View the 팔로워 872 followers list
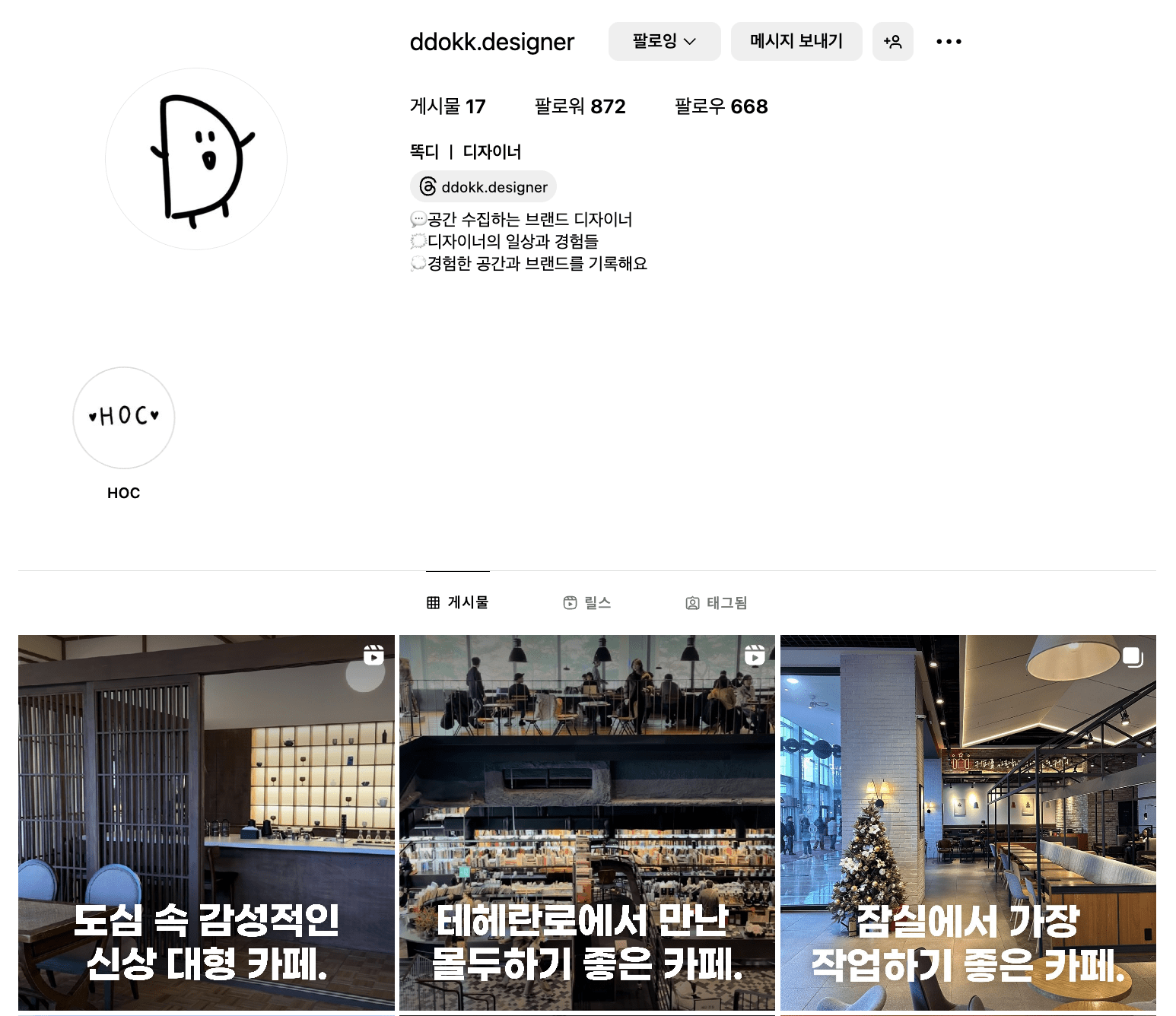1176x1016 pixels. click(x=580, y=106)
